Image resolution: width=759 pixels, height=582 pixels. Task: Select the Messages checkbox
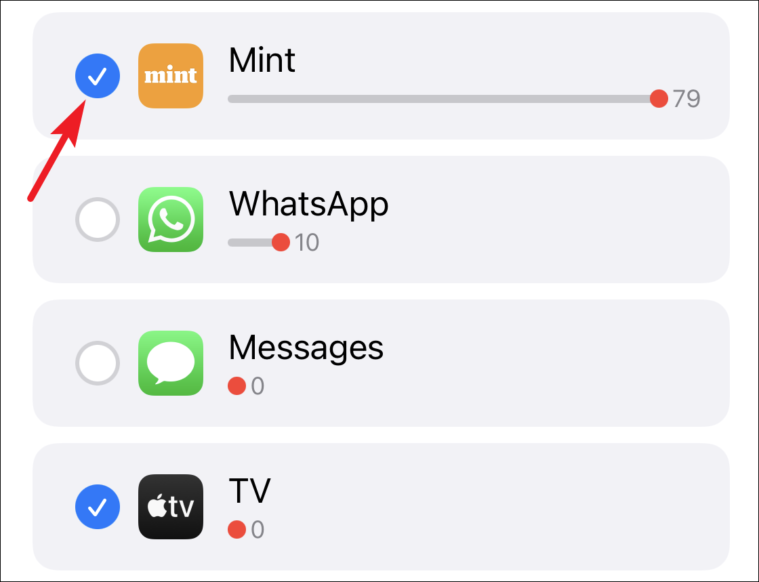97,363
